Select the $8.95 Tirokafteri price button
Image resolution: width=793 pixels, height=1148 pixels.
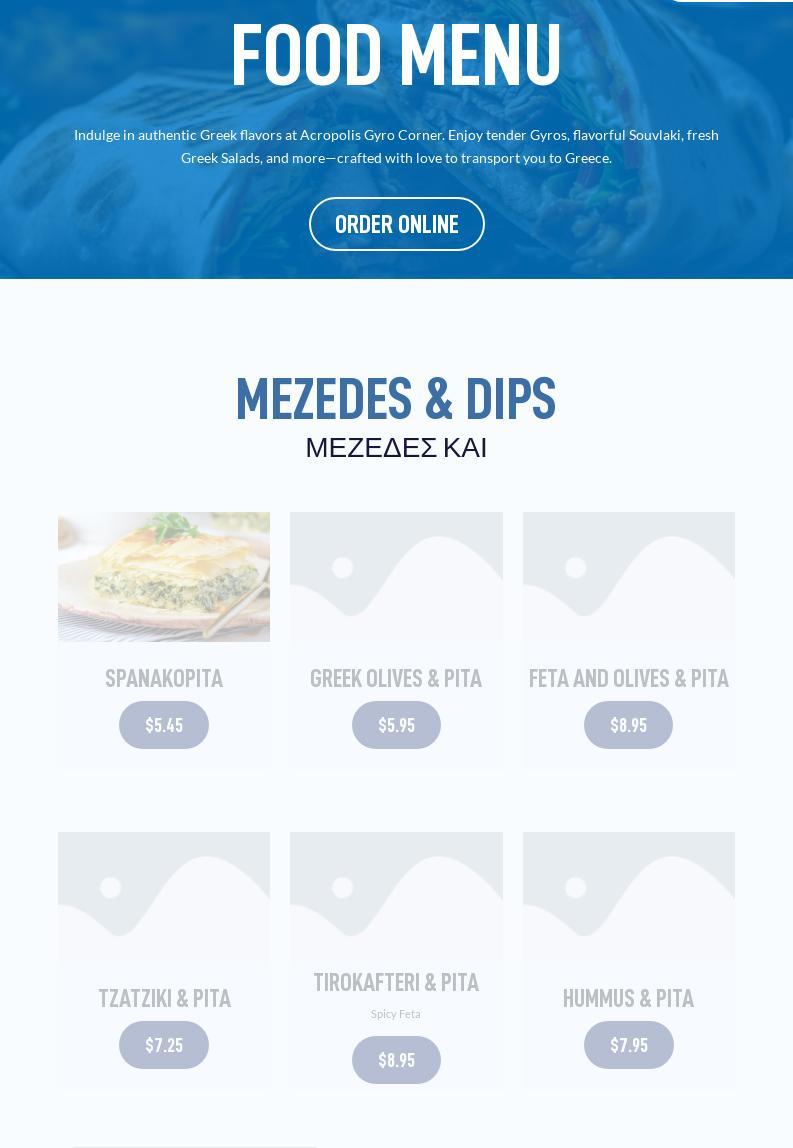tap(396, 1060)
